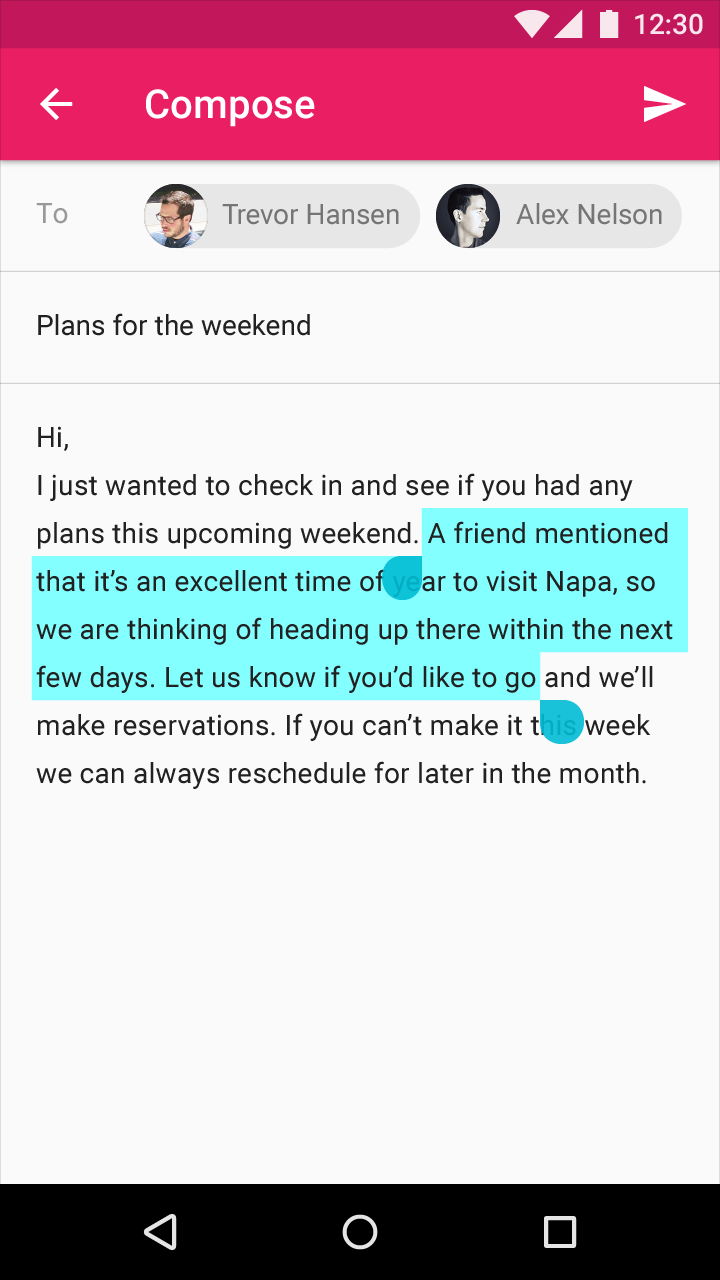Go back using the Compose arrow
This screenshot has height=1280, width=720.
pyautogui.click(x=56, y=104)
